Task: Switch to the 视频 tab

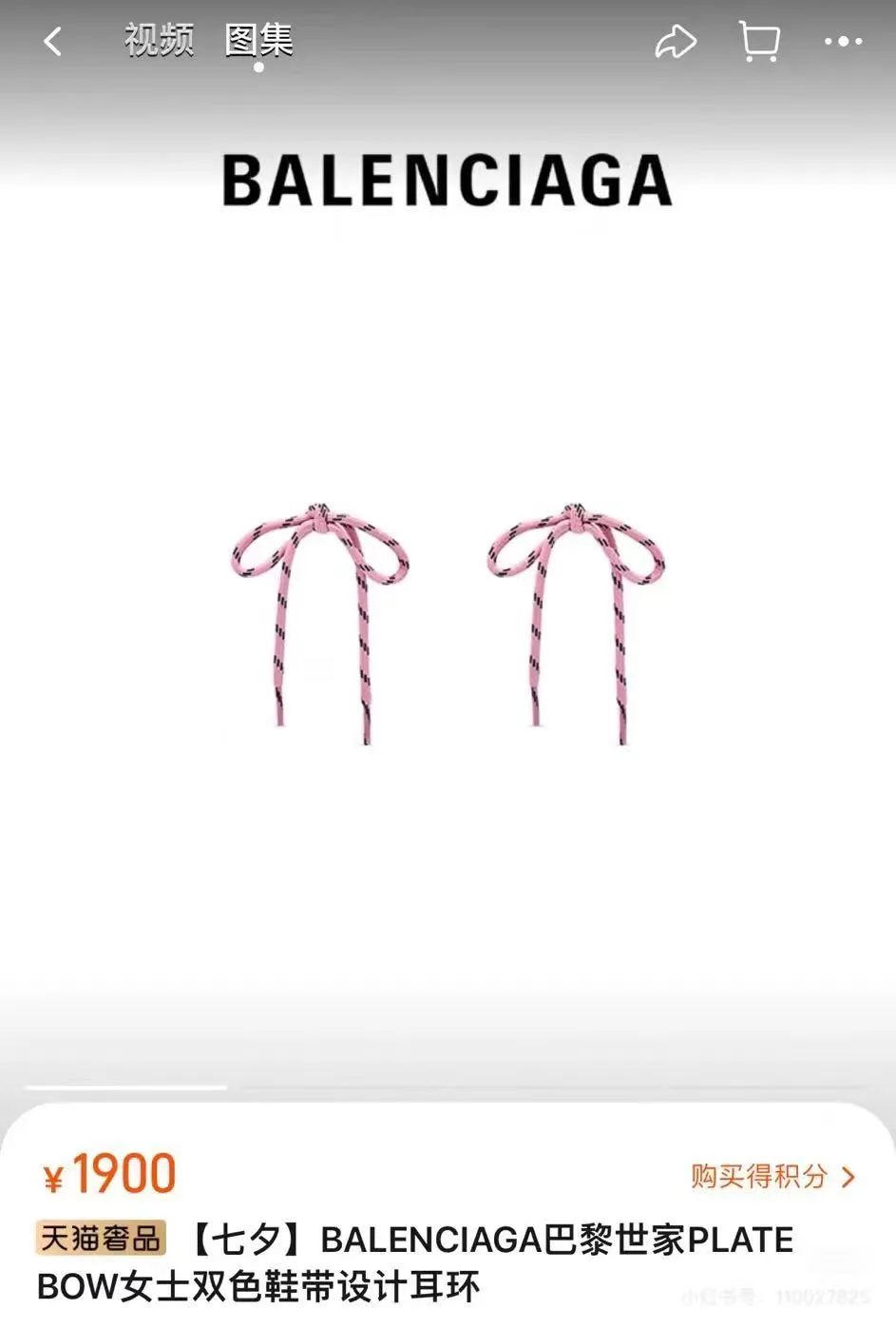Action: click(x=159, y=41)
